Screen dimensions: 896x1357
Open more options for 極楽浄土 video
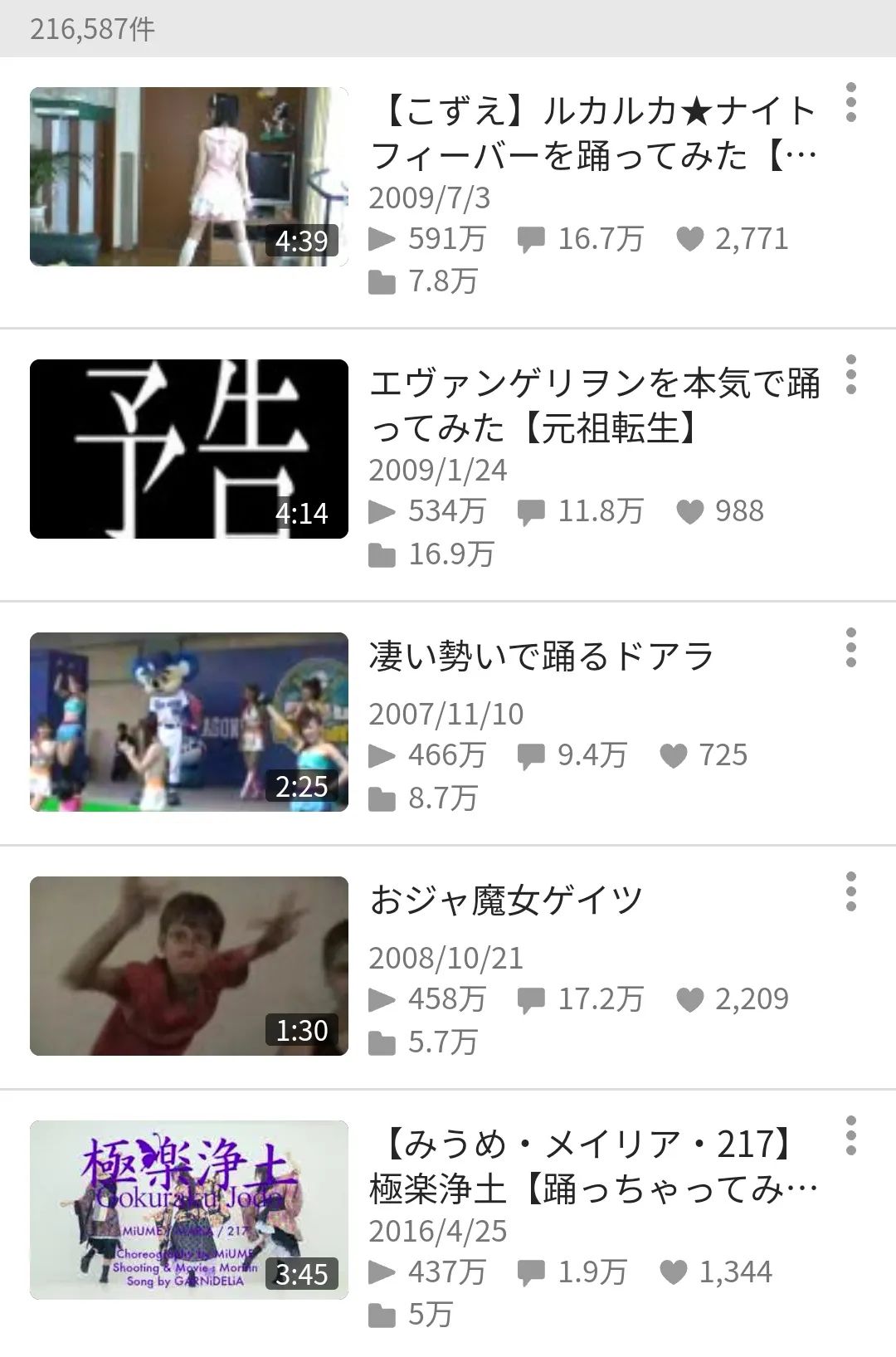coord(850,1135)
